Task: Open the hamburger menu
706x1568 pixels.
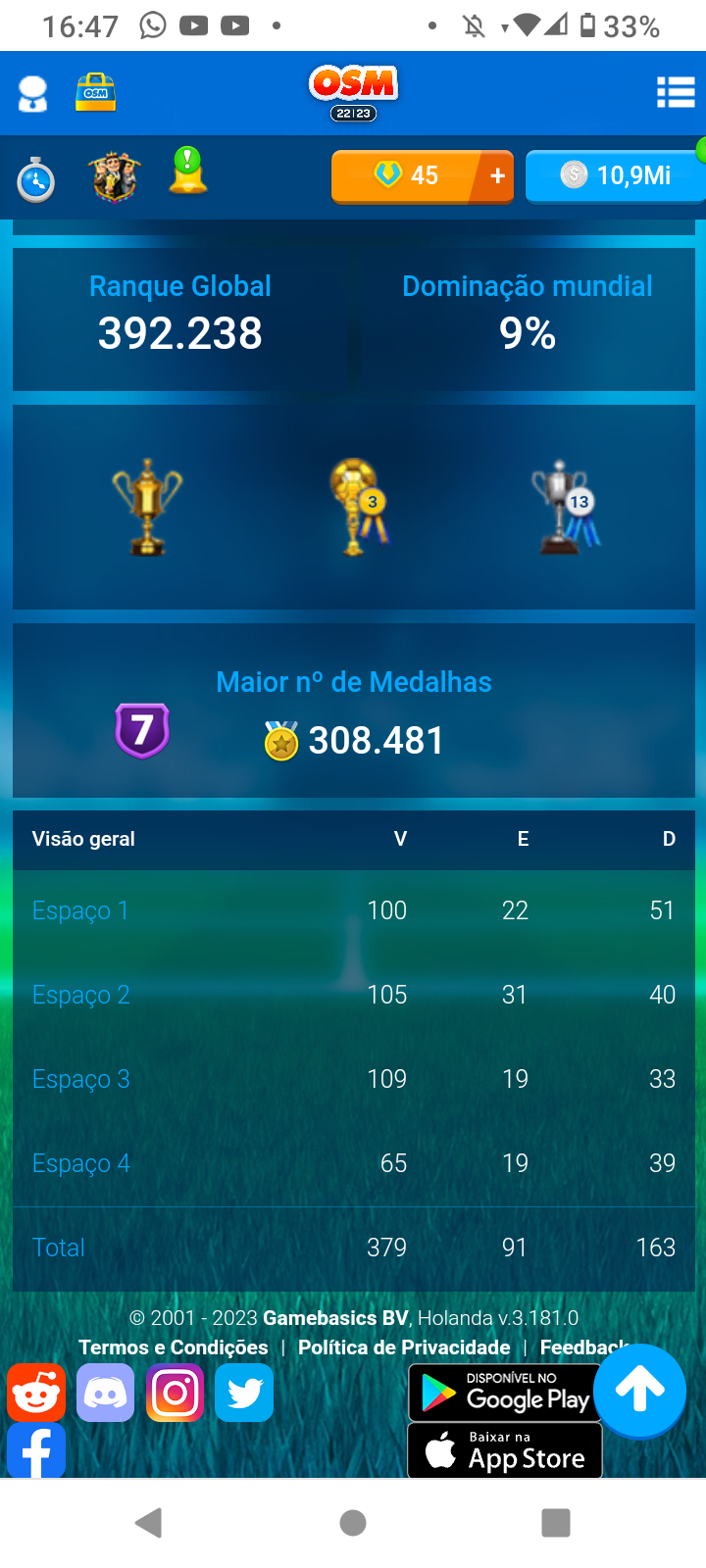Action: [x=675, y=93]
